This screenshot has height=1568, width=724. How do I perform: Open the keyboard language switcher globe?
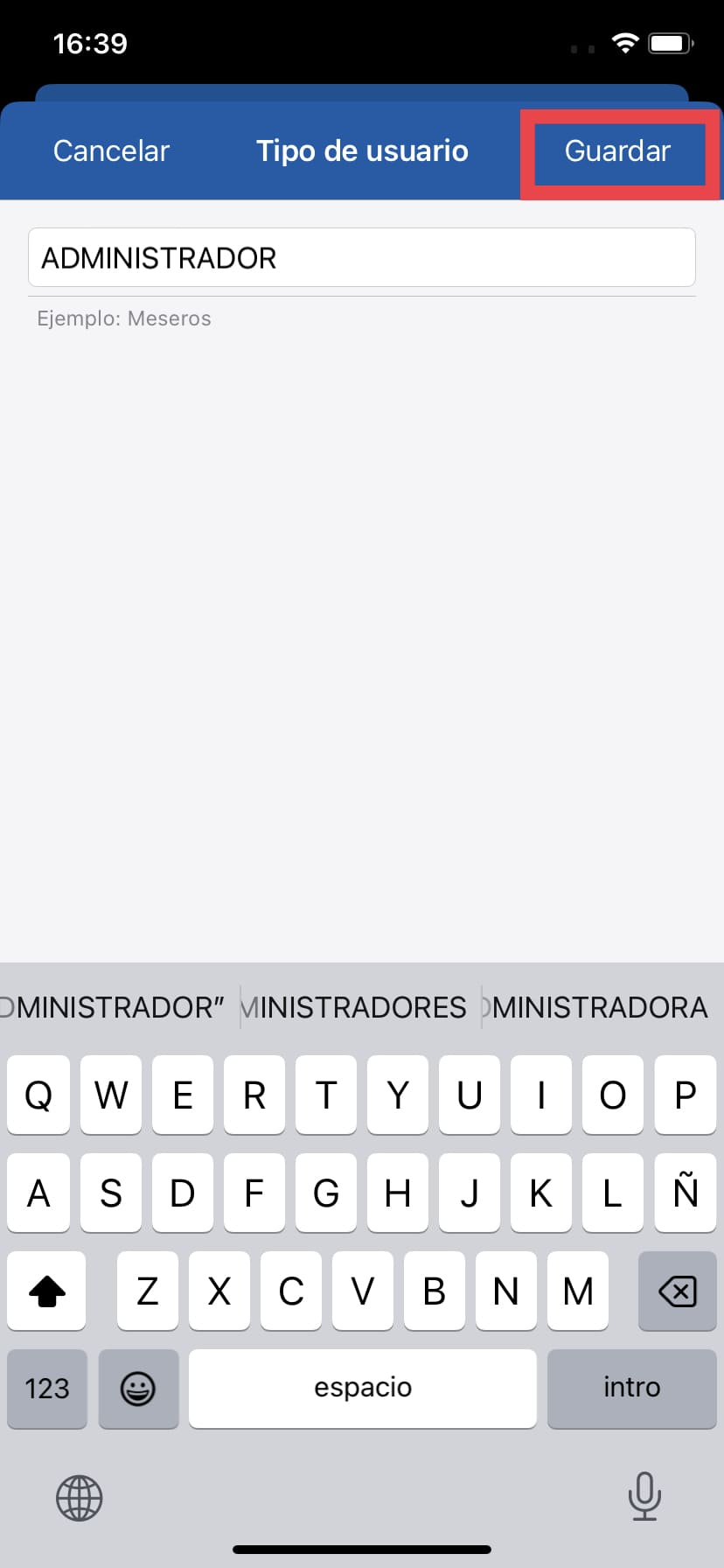point(79,1497)
